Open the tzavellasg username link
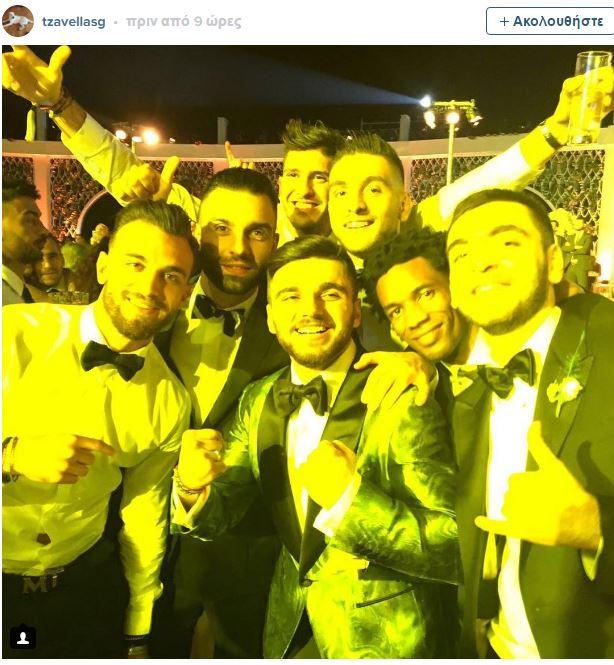The height and width of the screenshot is (665, 614). [x=72, y=21]
